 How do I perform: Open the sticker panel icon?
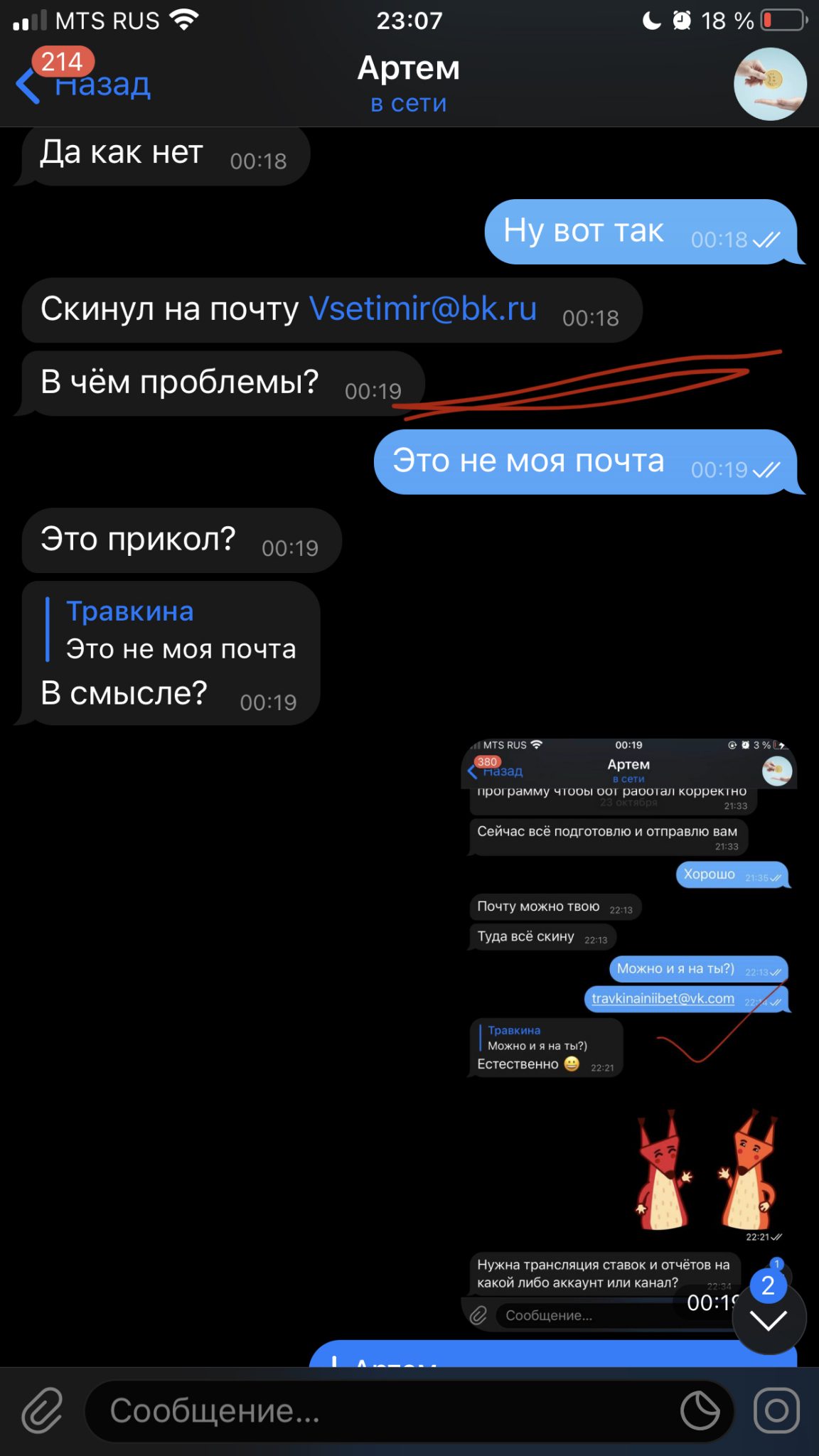[x=700, y=1410]
